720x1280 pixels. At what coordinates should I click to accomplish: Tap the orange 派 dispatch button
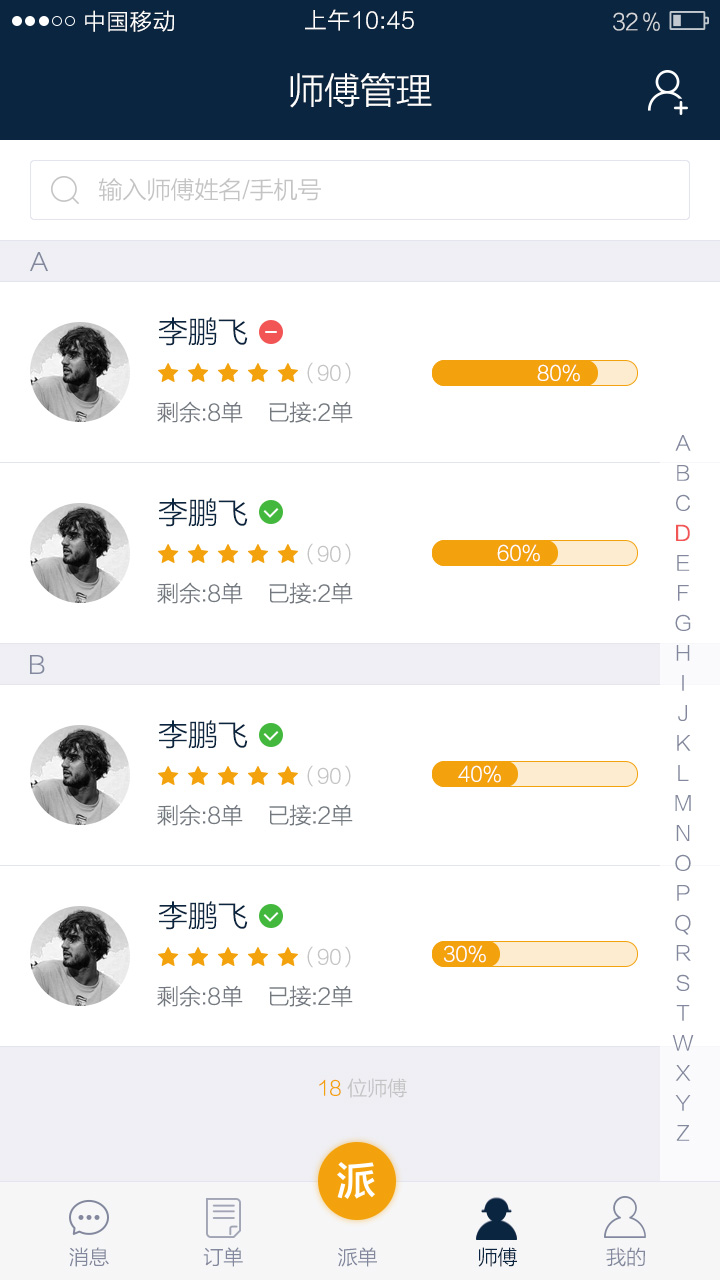pos(357,1182)
